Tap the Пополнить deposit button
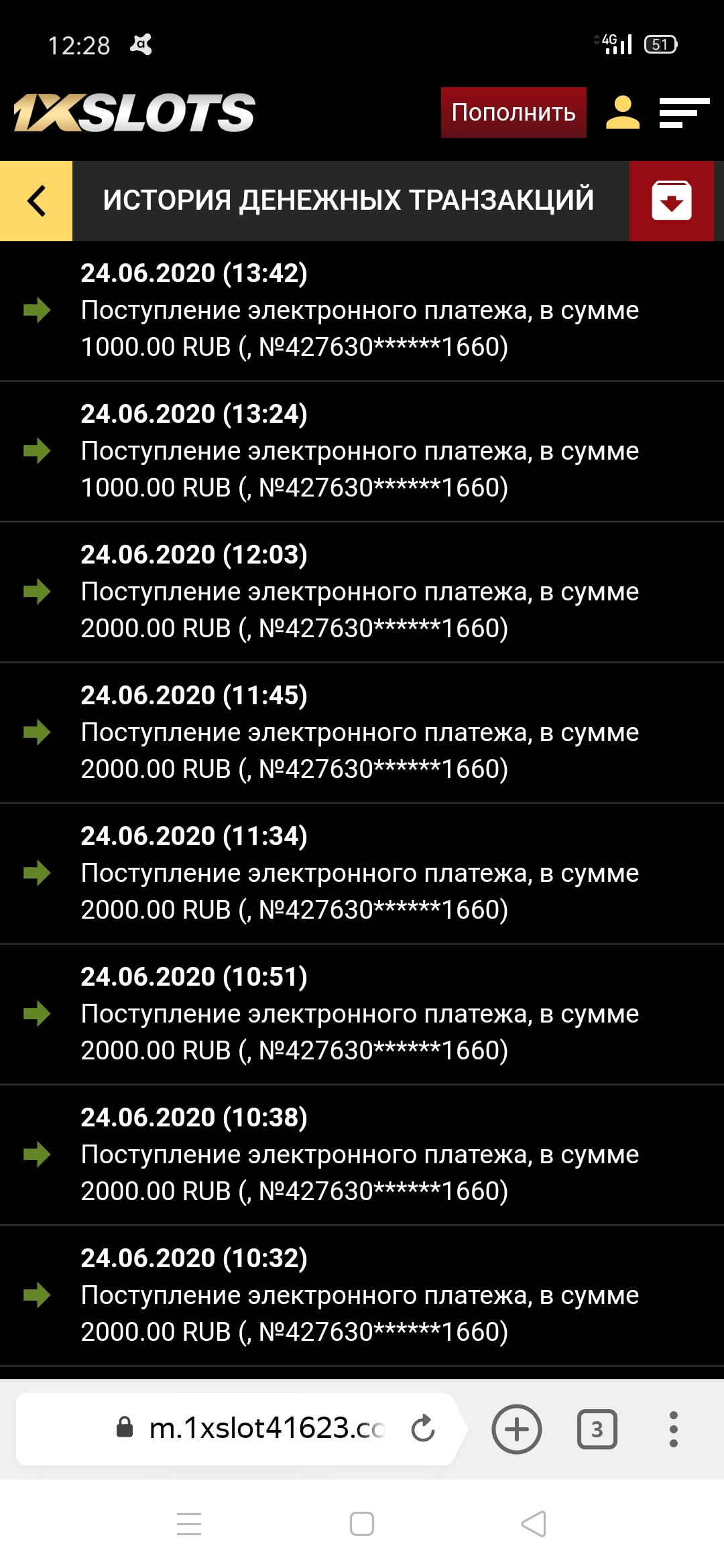Image resolution: width=724 pixels, height=1568 pixels. point(514,113)
